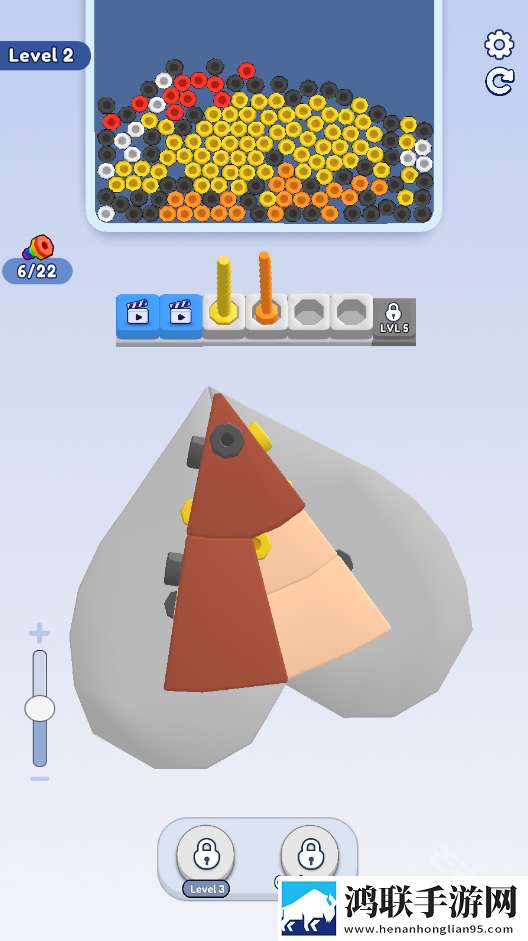Unlock the second blue video ad slot
The width and height of the screenshot is (528, 941).
tap(181, 316)
